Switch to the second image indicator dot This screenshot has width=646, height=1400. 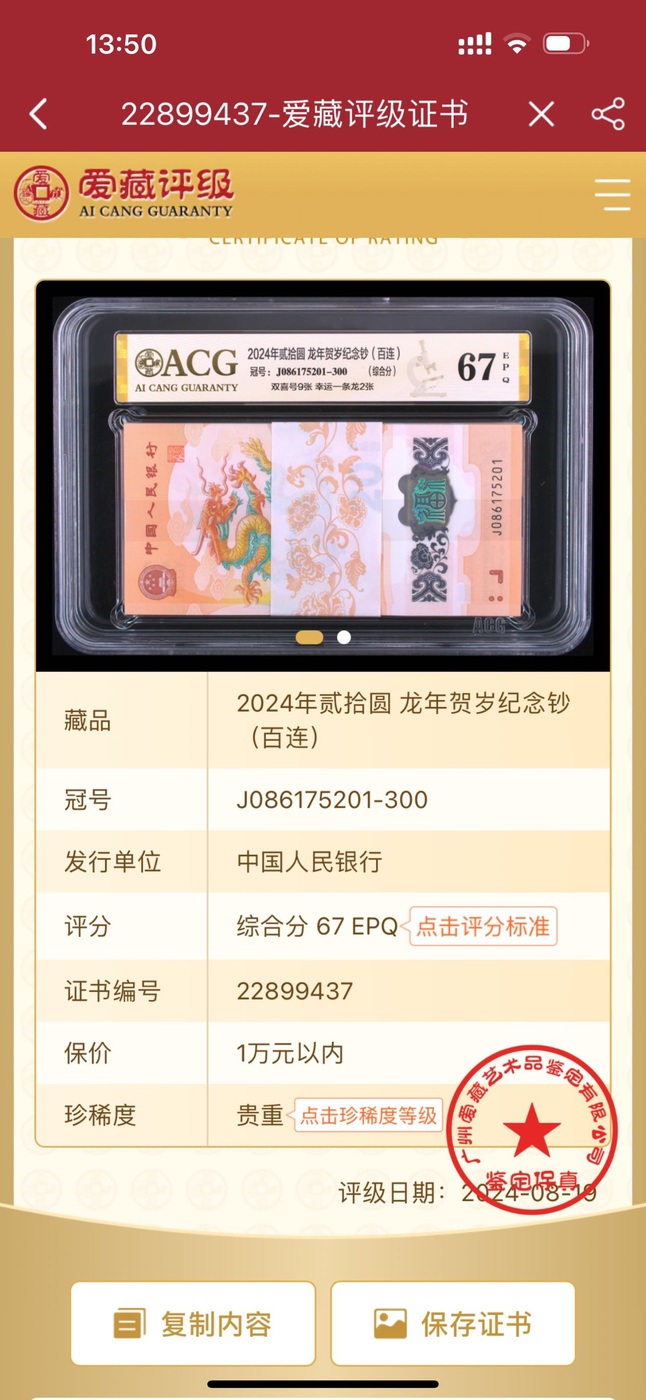[344, 637]
